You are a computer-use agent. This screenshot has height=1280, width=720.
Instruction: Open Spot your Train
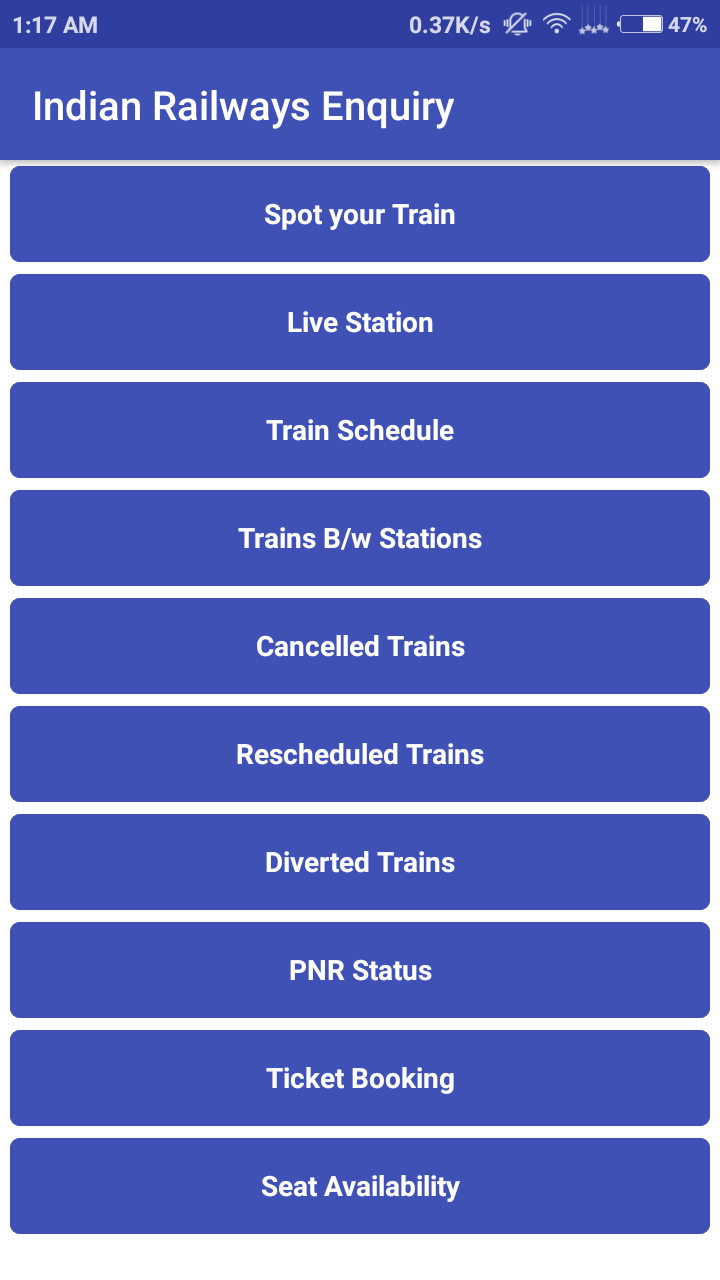coord(360,214)
